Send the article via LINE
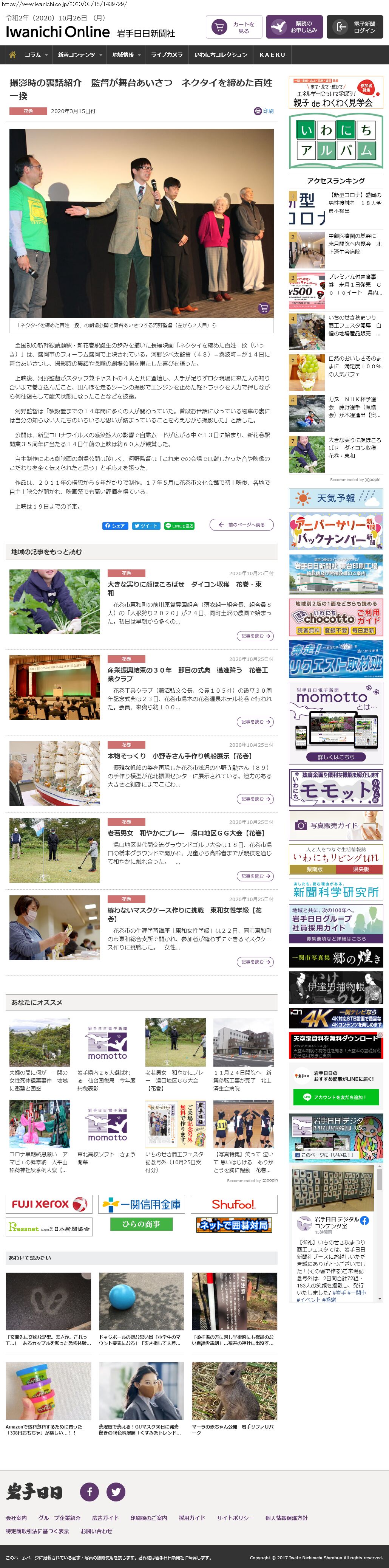 pos(179,526)
